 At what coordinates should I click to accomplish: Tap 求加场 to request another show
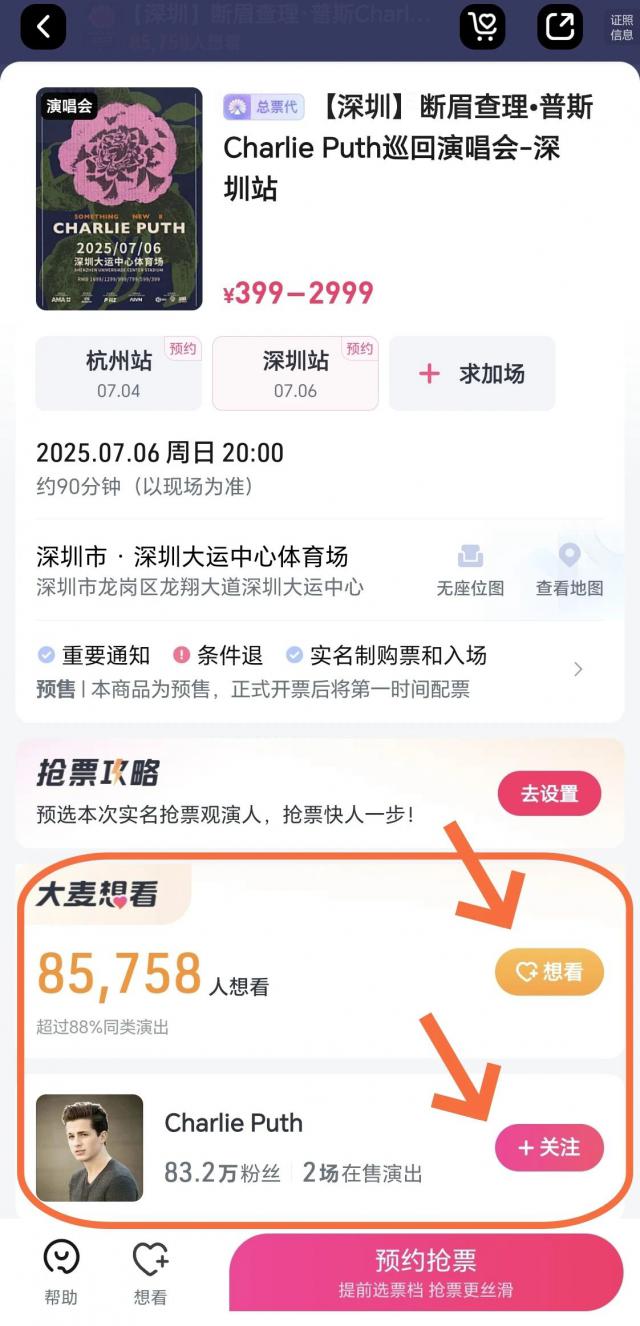tap(472, 373)
